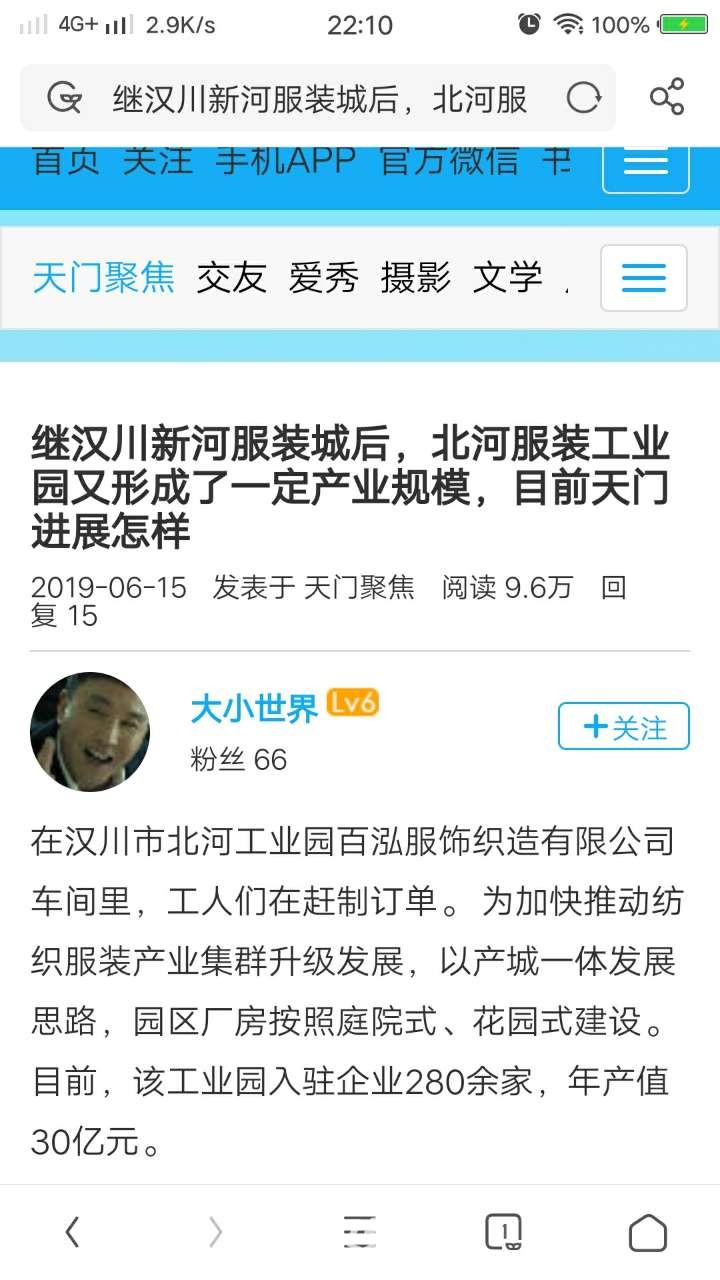The height and width of the screenshot is (1280, 720).
Task: Switch to 交友 section
Action: (x=232, y=277)
